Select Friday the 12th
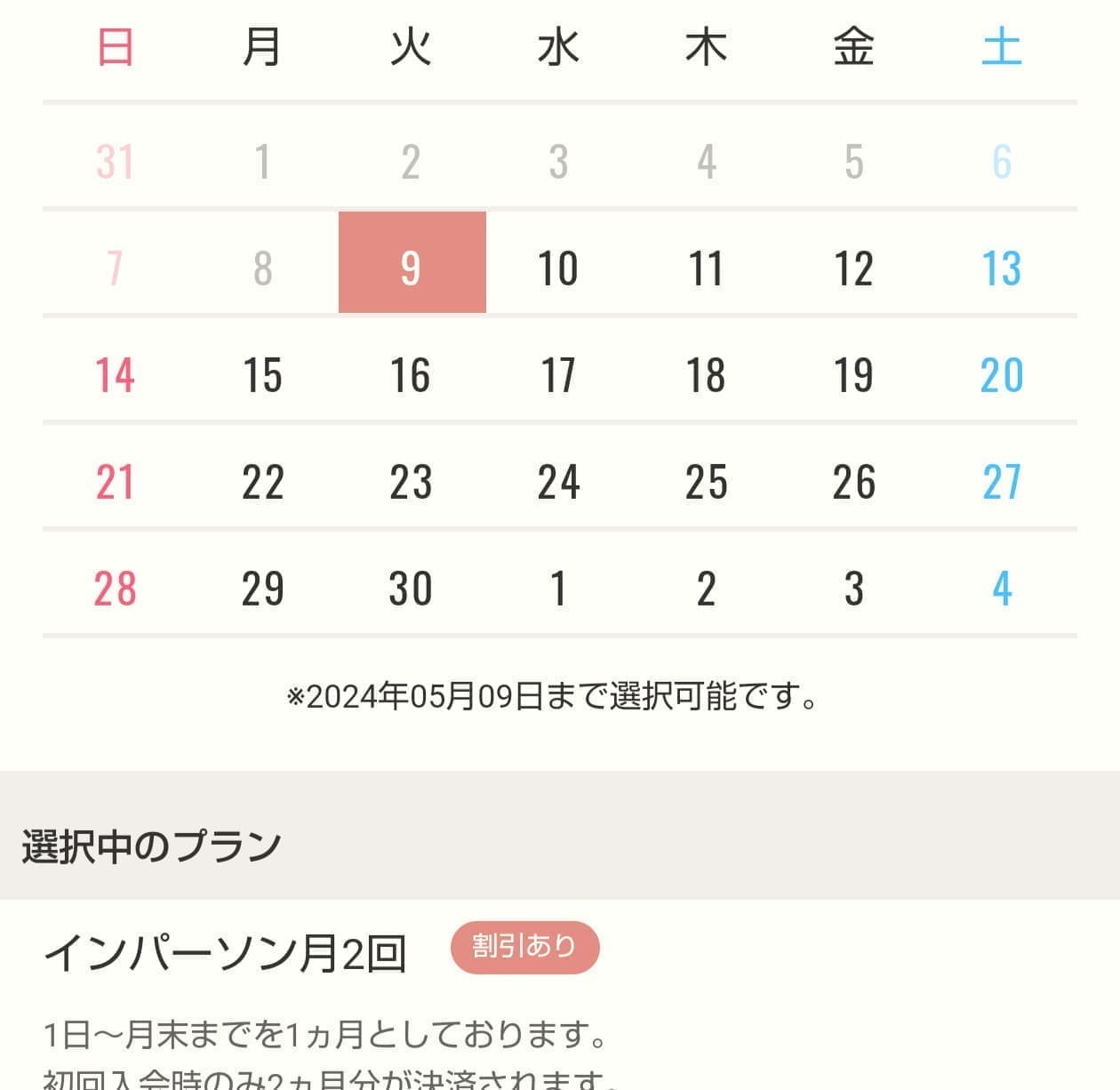 click(853, 268)
